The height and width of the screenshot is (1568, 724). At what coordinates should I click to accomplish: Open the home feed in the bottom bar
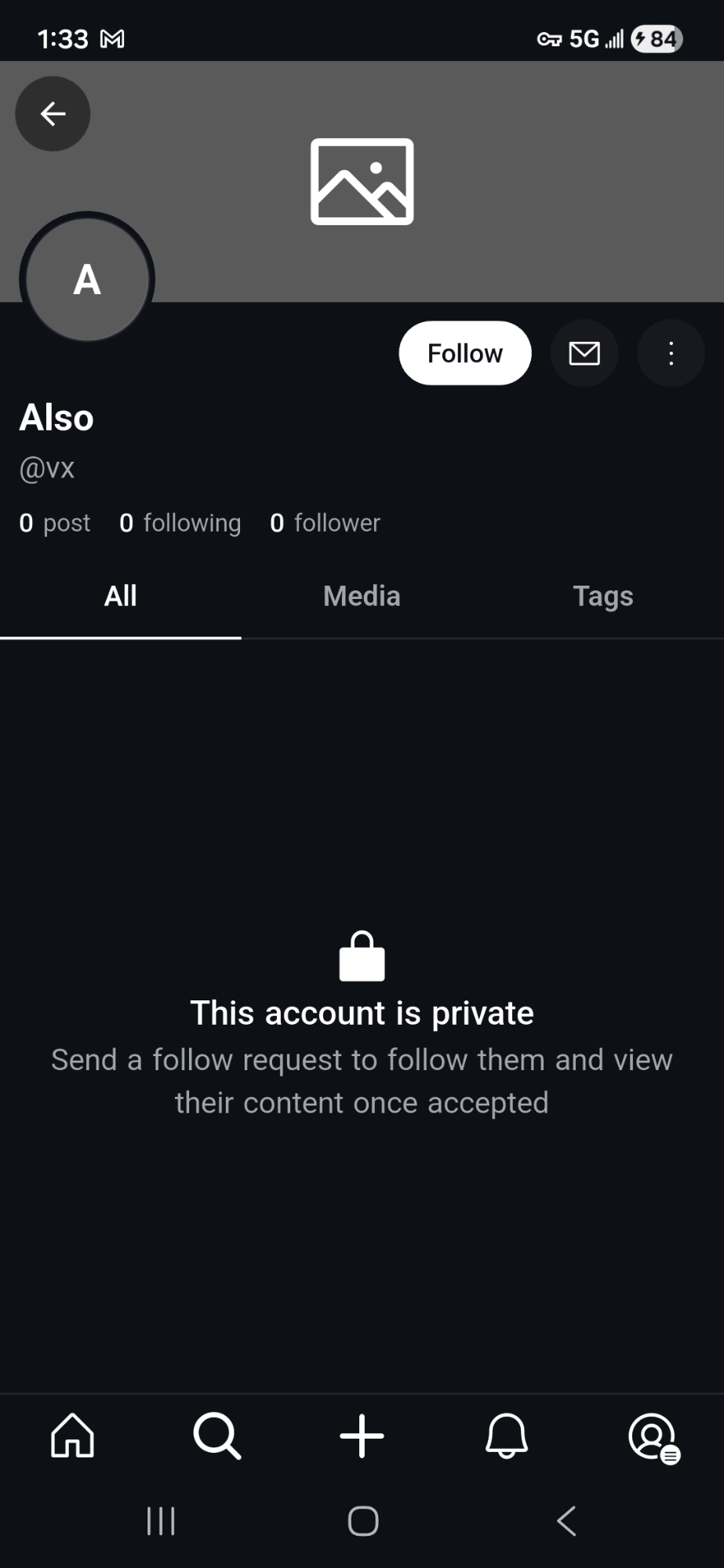click(72, 1436)
